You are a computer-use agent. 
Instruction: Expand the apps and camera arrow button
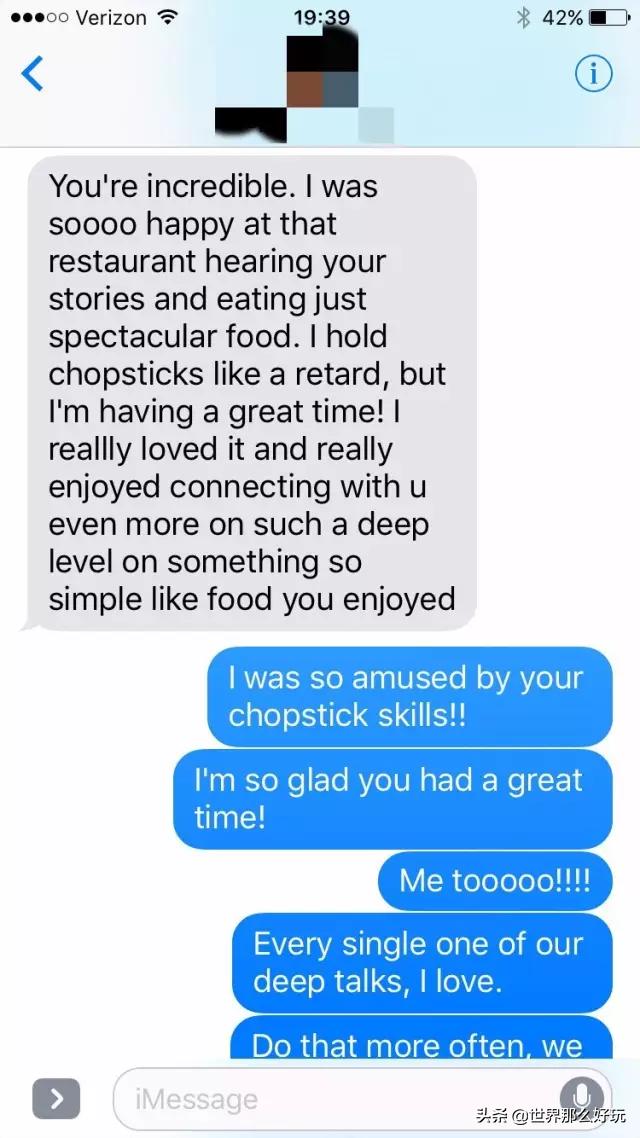(56, 1099)
